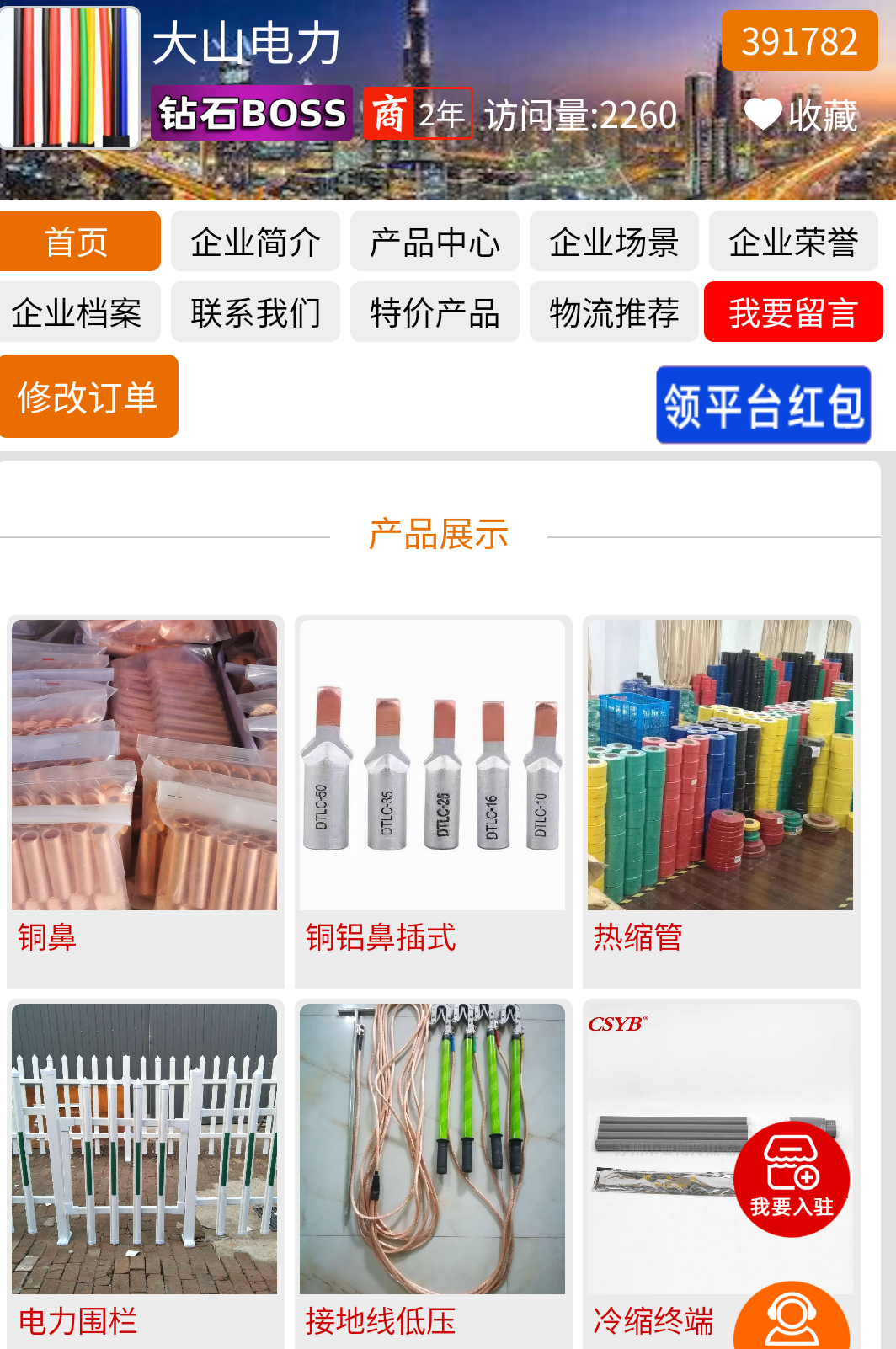896x1349 pixels.
Task: View the 铜铝鼻插式 product
Action: (x=433, y=800)
